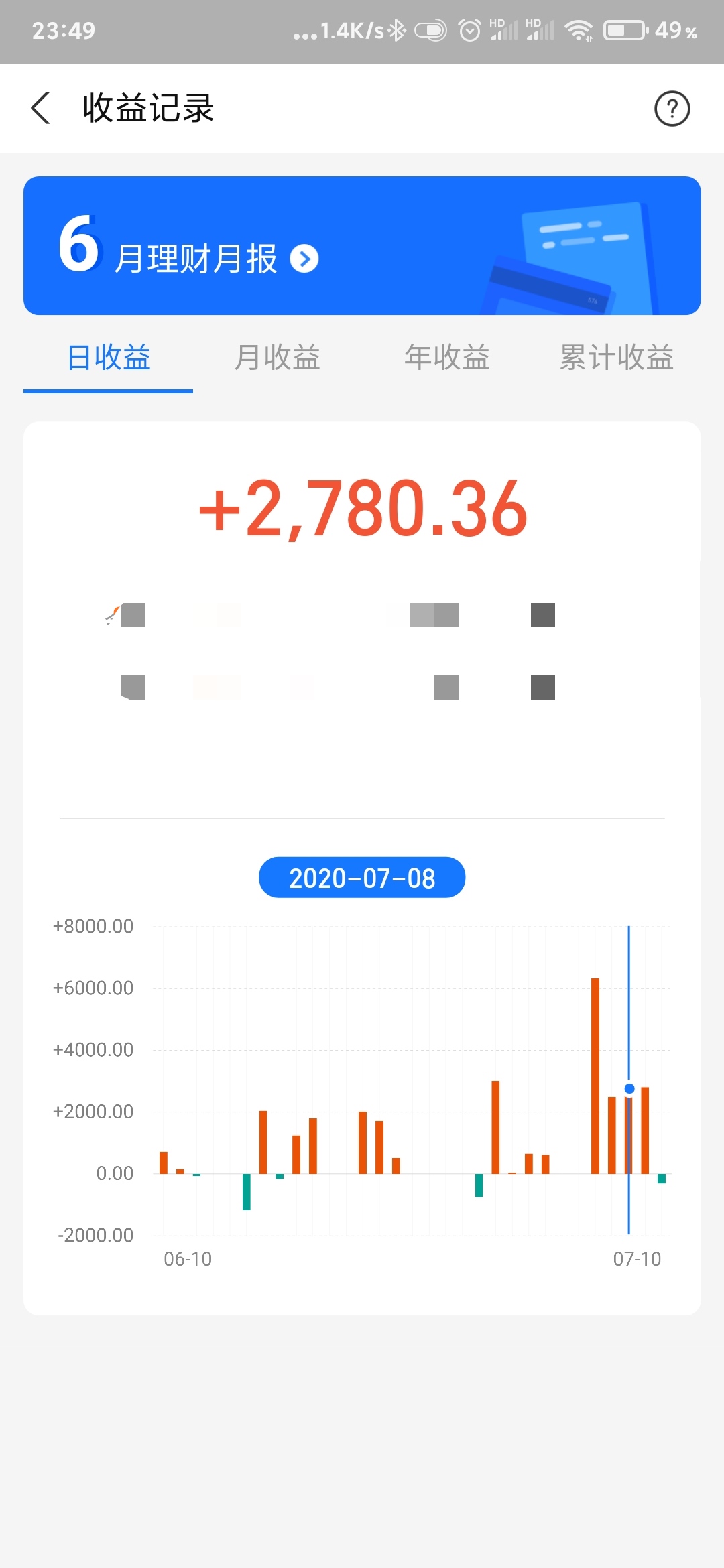Screen dimensions: 724x1568
Task: Open the 2020-07-08 date pill
Action: click(361, 877)
